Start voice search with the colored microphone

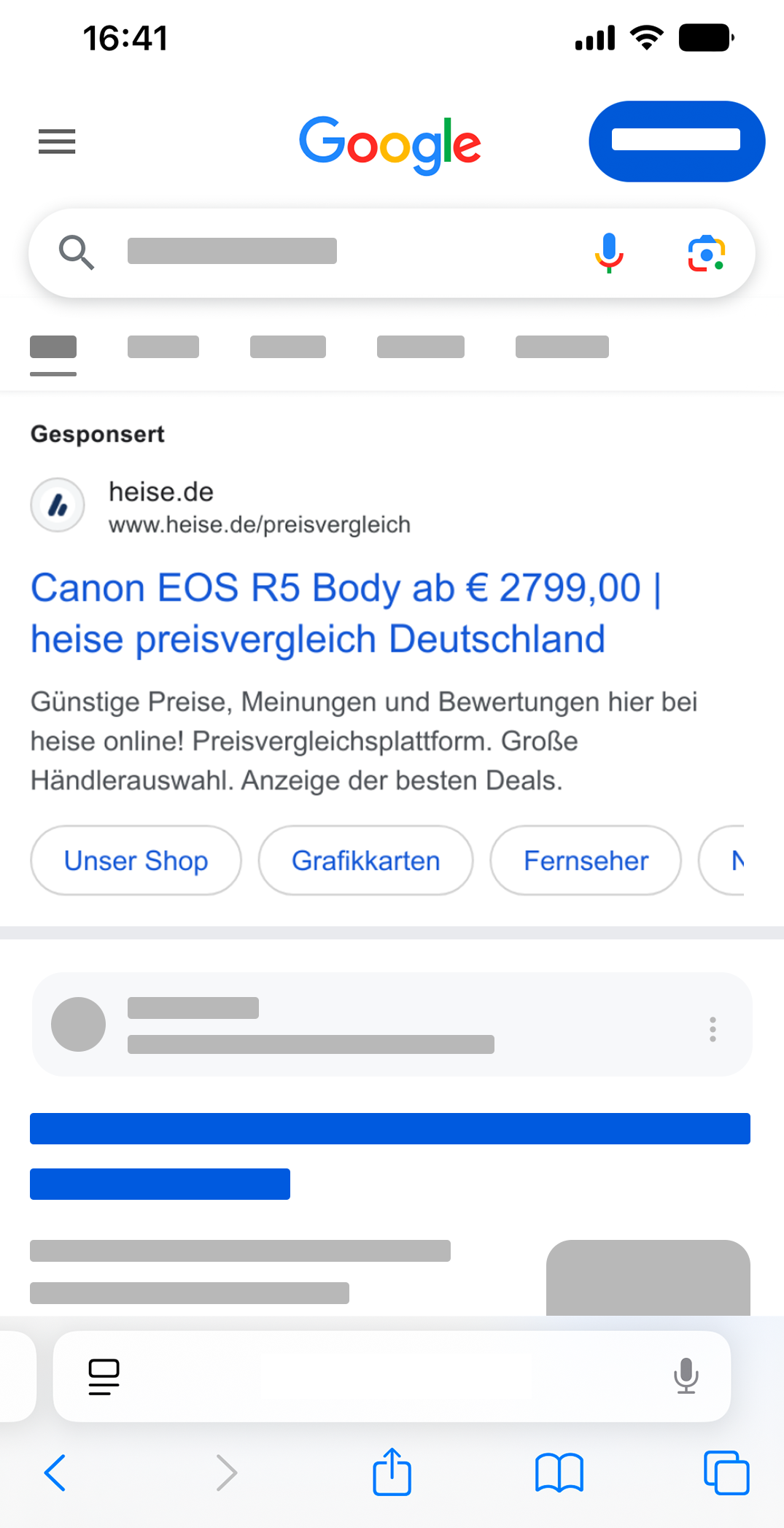point(609,252)
